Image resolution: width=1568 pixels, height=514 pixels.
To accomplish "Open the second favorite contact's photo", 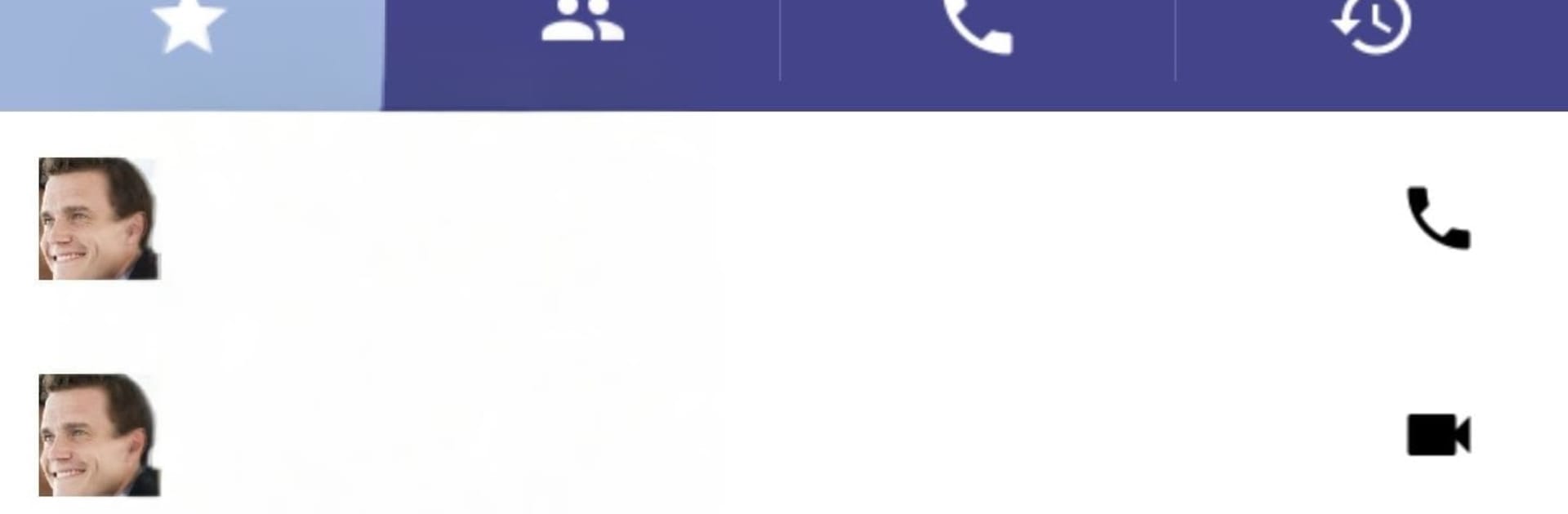I will 99,435.
